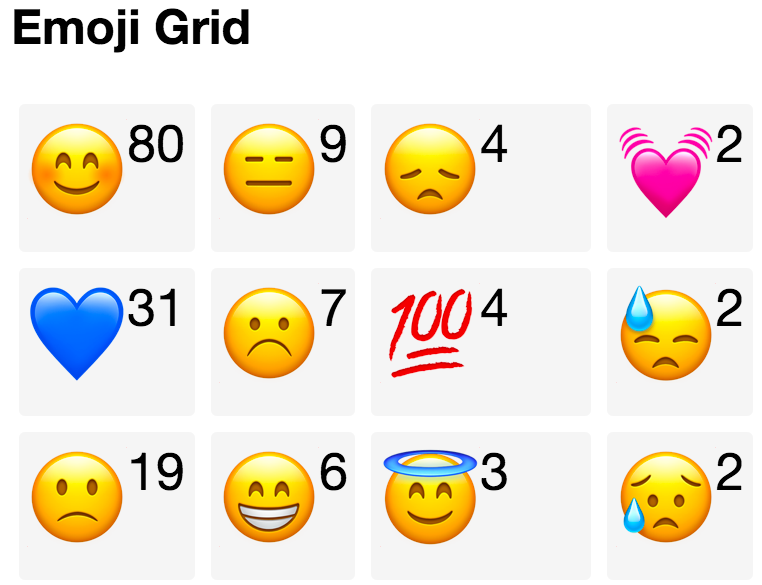The width and height of the screenshot is (762, 585).
Task: Tap the grinning teeth emoji with 6
Action: click(x=268, y=496)
